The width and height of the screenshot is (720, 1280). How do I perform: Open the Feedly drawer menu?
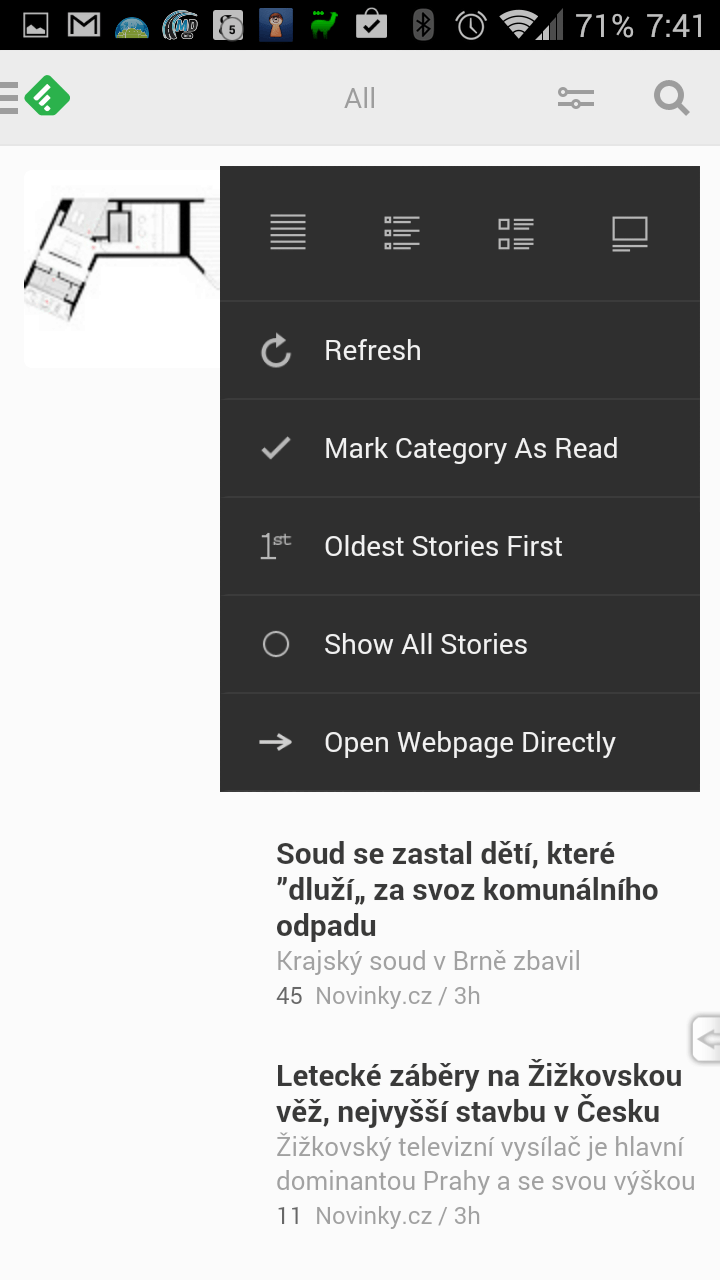click(35, 98)
